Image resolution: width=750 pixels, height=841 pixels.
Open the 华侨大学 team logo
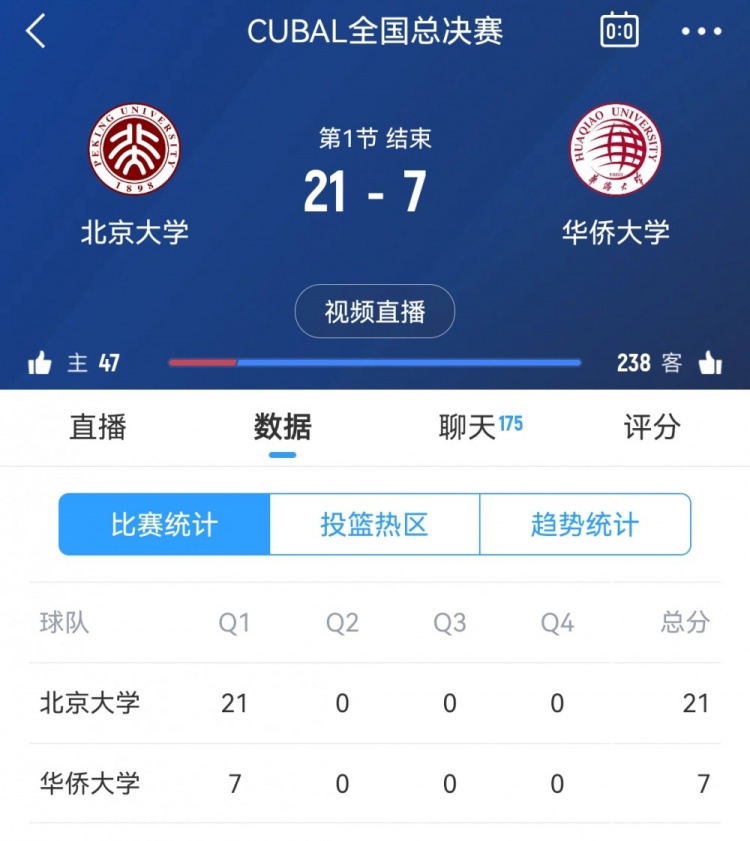[x=615, y=150]
